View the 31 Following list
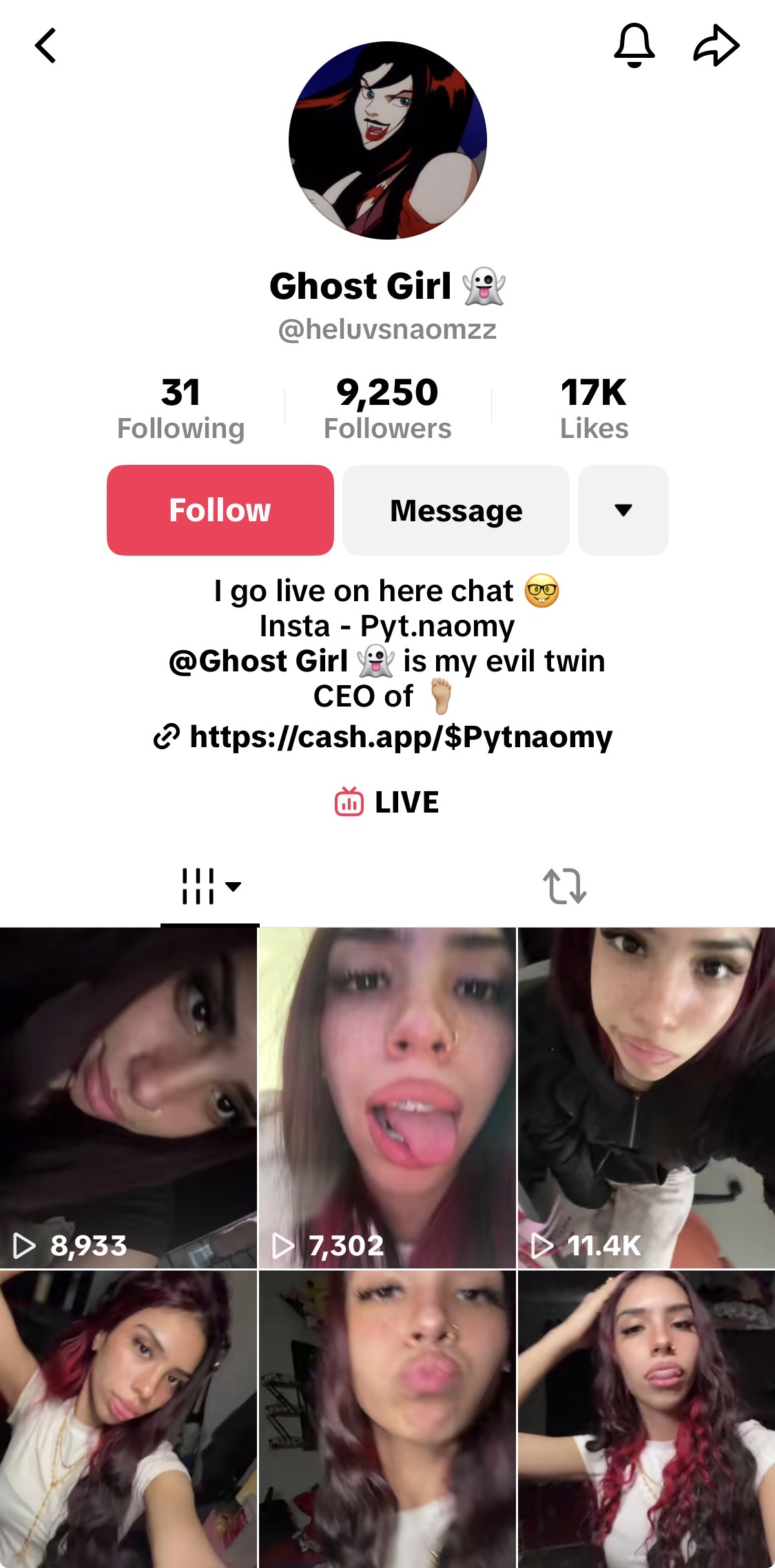 point(180,409)
